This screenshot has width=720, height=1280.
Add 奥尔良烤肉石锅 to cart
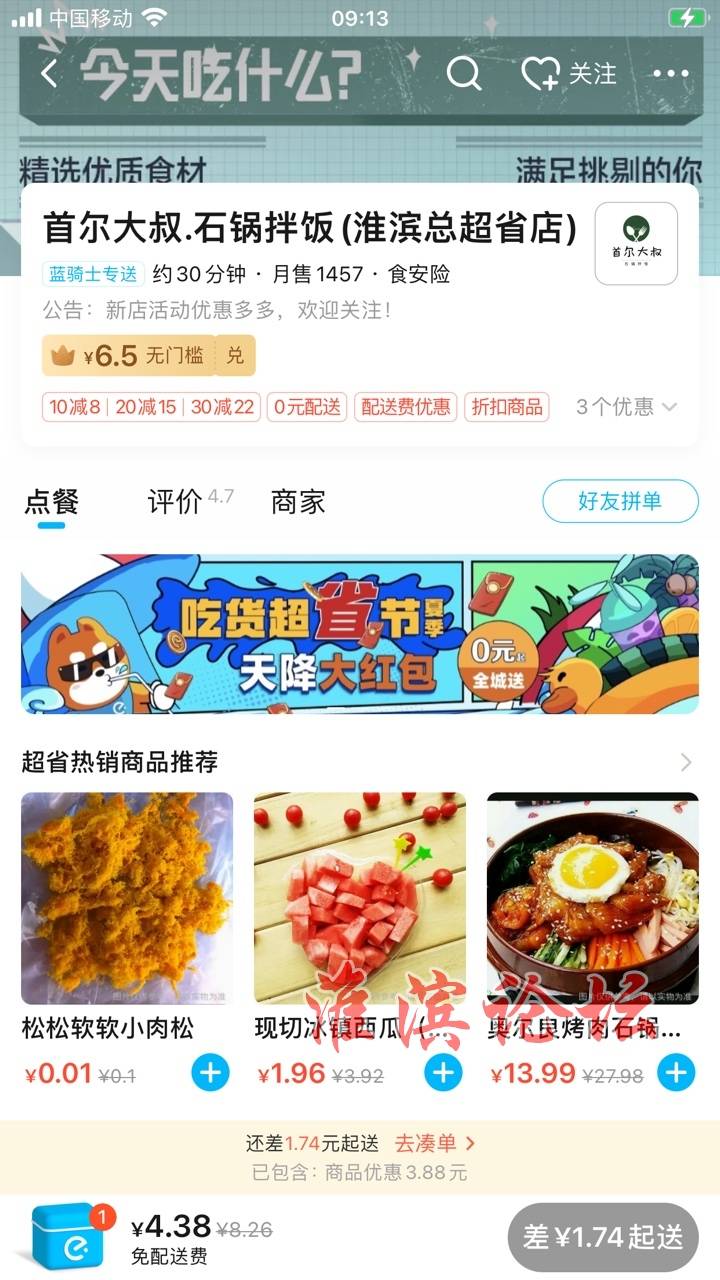tap(676, 1074)
